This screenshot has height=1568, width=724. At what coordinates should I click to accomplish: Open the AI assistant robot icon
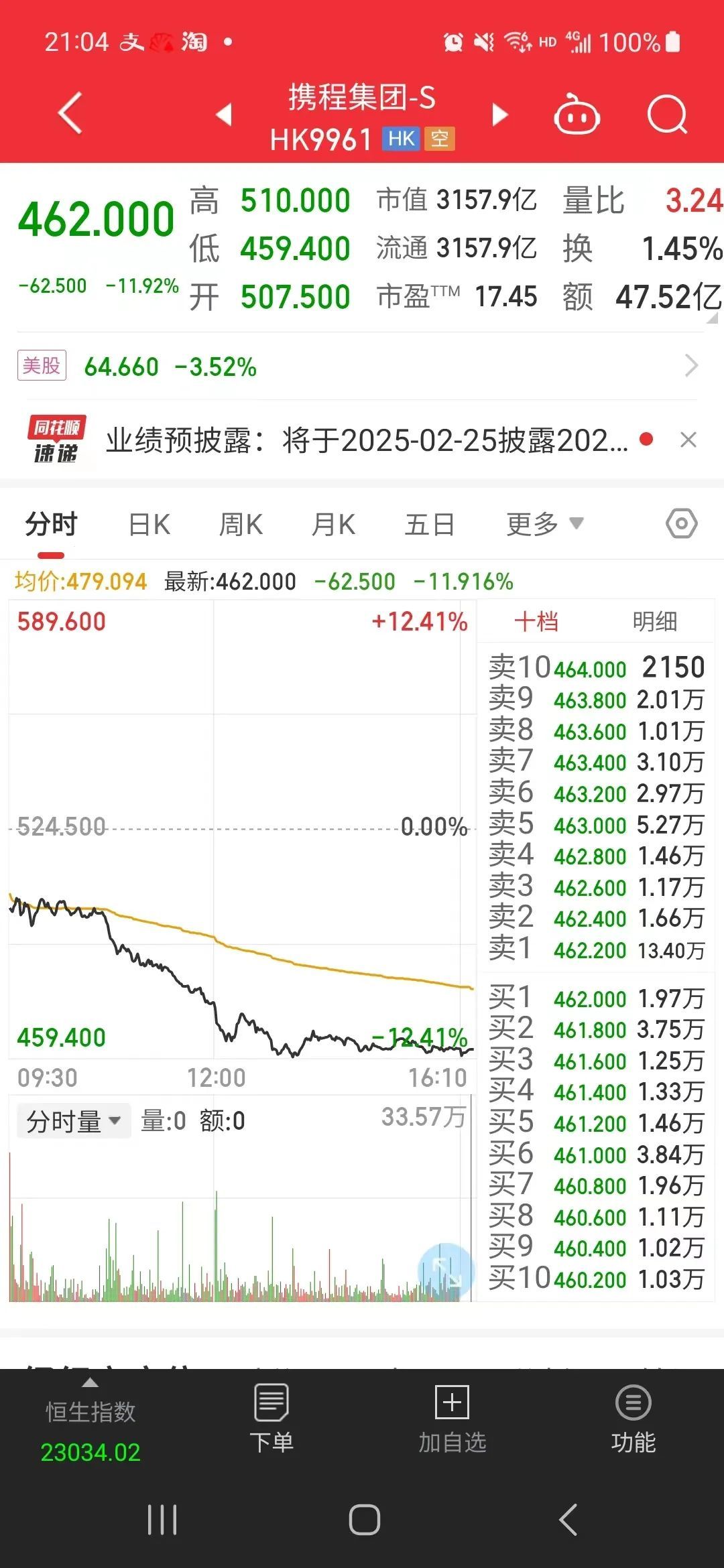(578, 114)
